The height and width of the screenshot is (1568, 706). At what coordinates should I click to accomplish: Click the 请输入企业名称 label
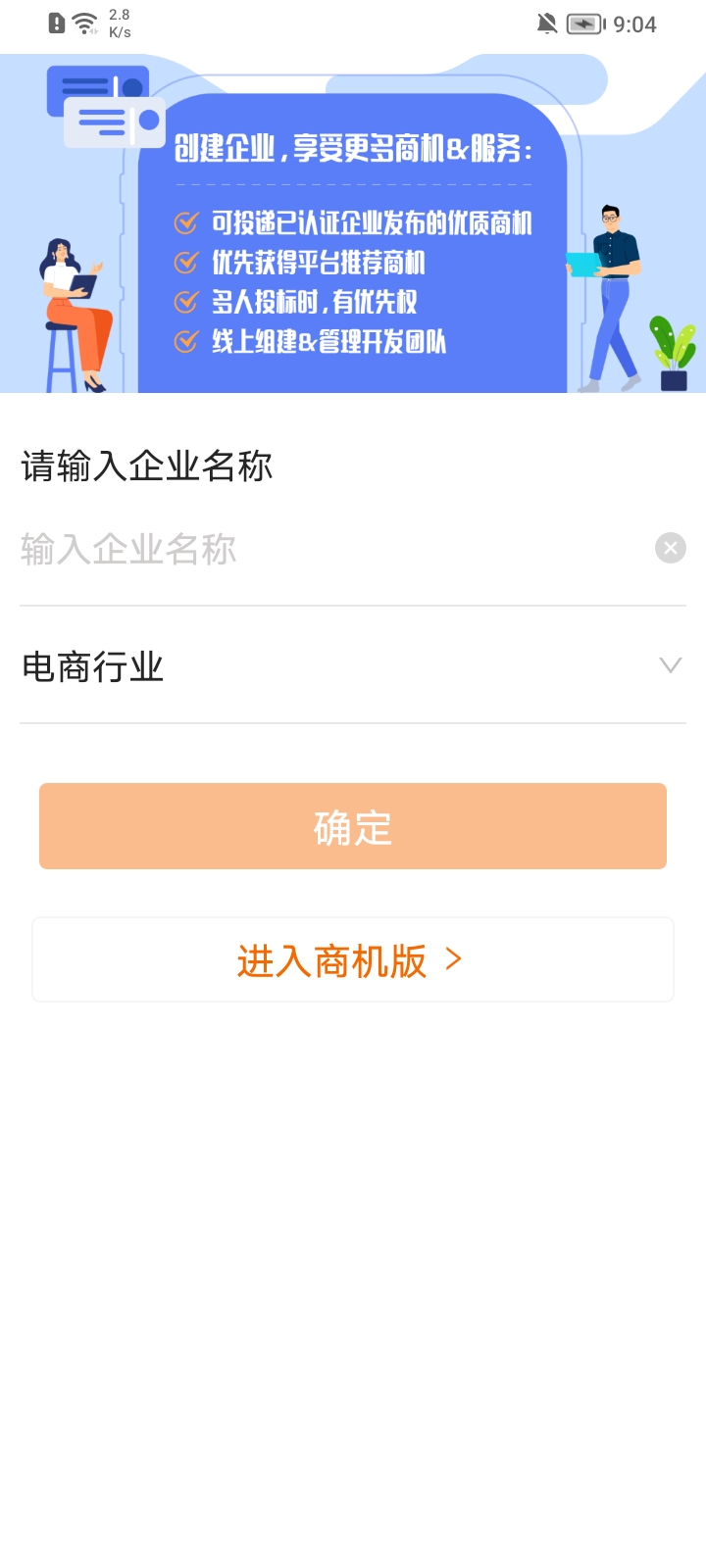click(147, 467)
